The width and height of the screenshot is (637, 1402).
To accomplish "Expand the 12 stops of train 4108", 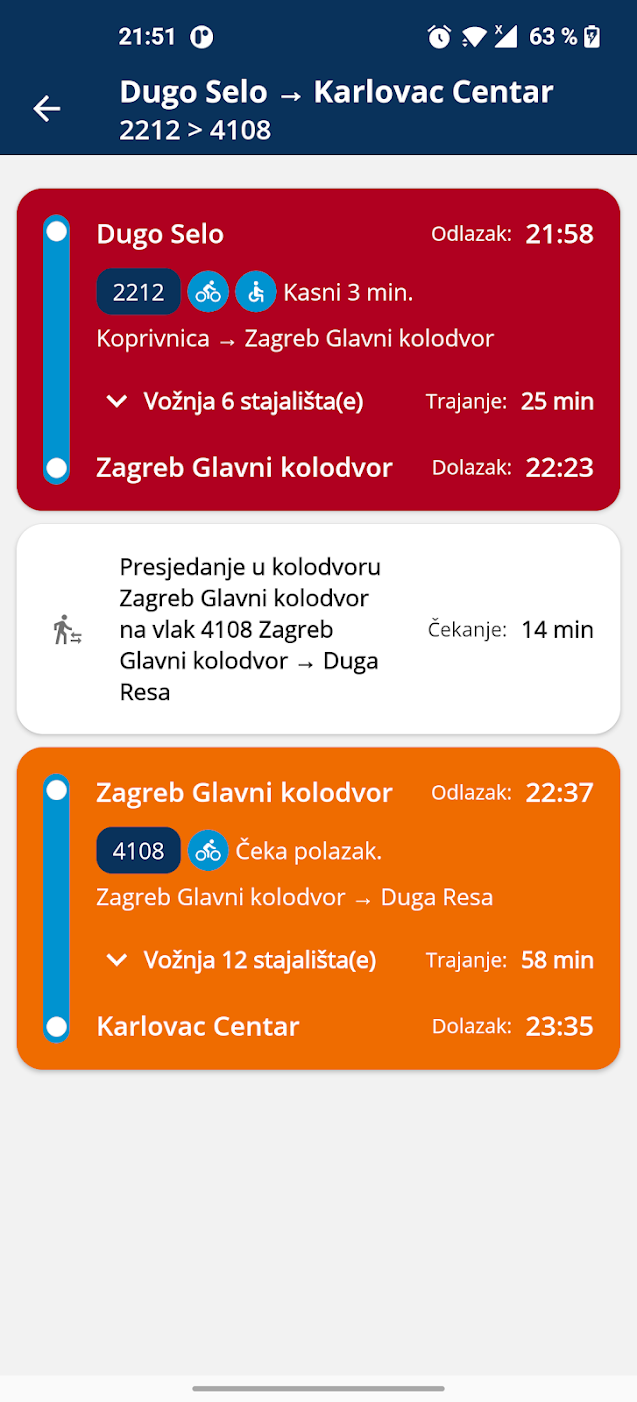I will point(241,960).
